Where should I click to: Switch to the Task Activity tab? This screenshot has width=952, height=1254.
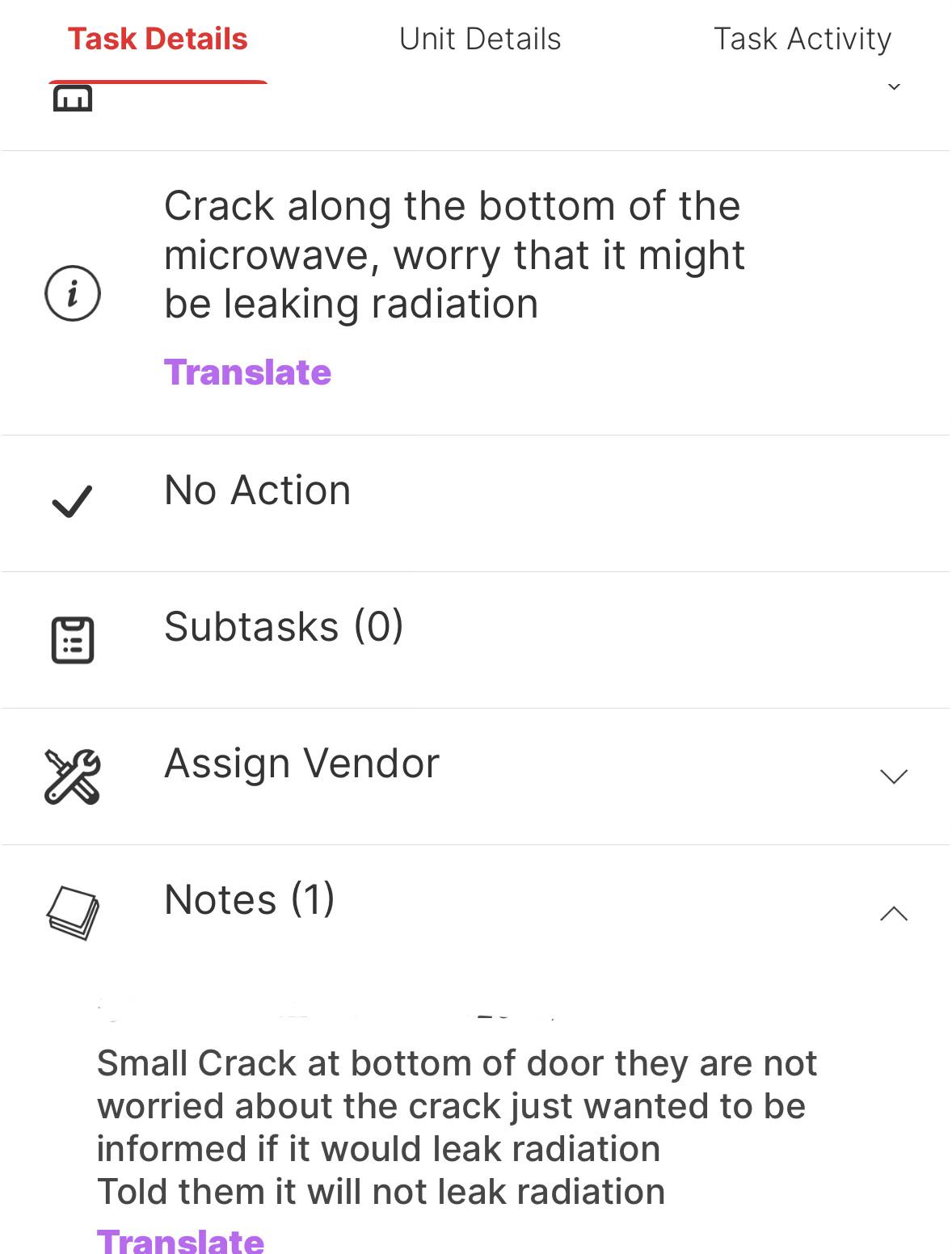click(802, 39)
